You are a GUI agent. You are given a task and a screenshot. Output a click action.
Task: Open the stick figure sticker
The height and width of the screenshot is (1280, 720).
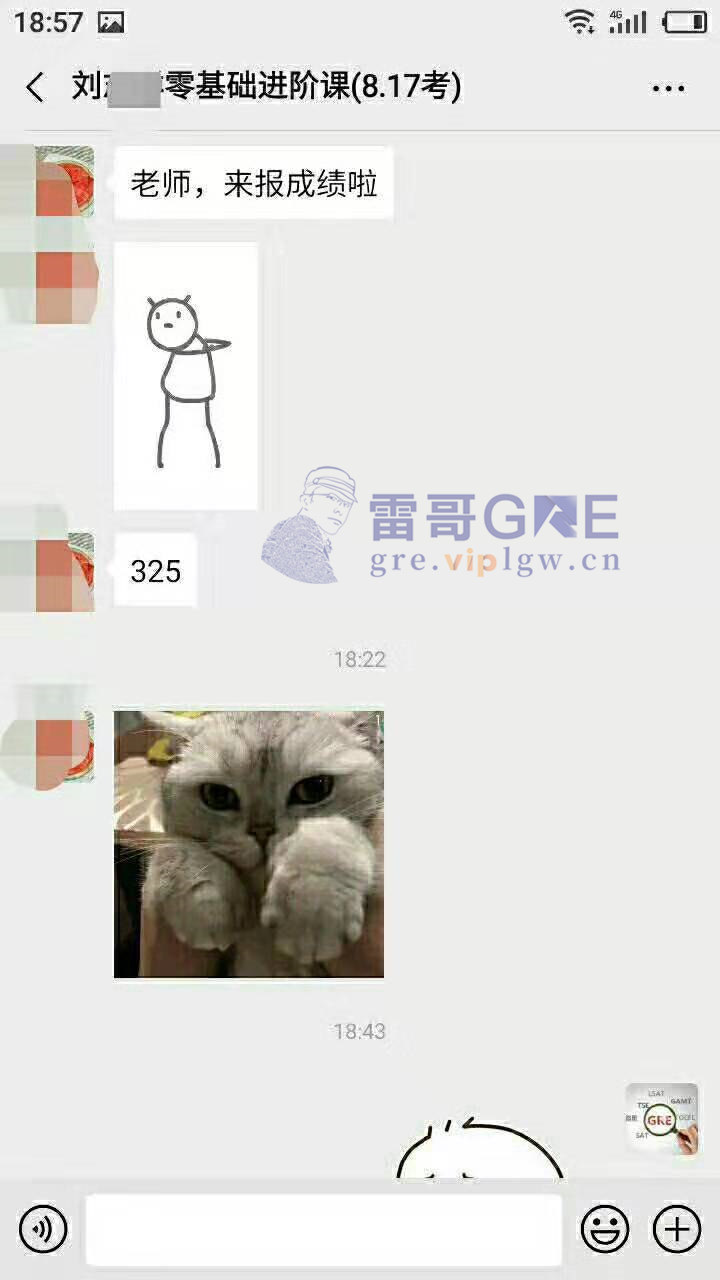tap(186, 376)
